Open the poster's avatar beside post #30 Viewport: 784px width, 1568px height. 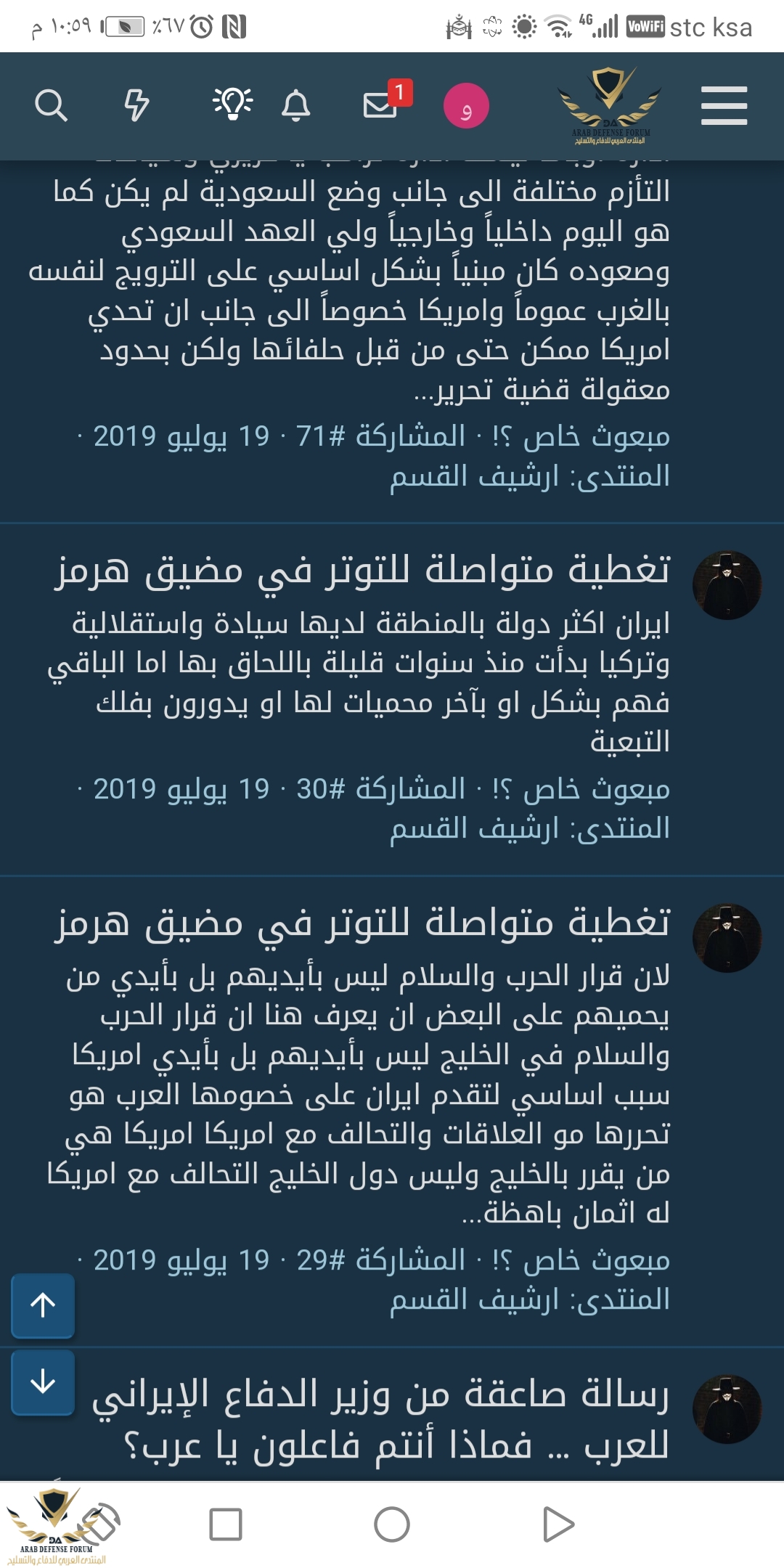click(727, 585)
